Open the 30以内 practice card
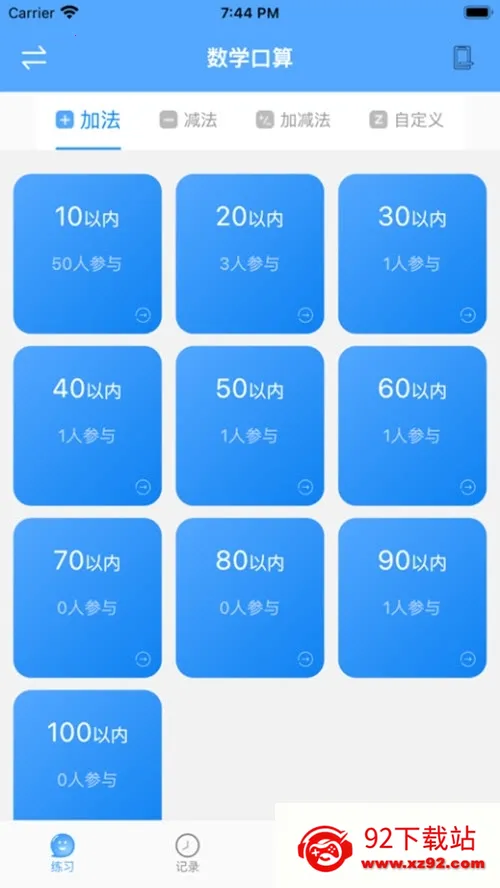 tap(412, 254)
